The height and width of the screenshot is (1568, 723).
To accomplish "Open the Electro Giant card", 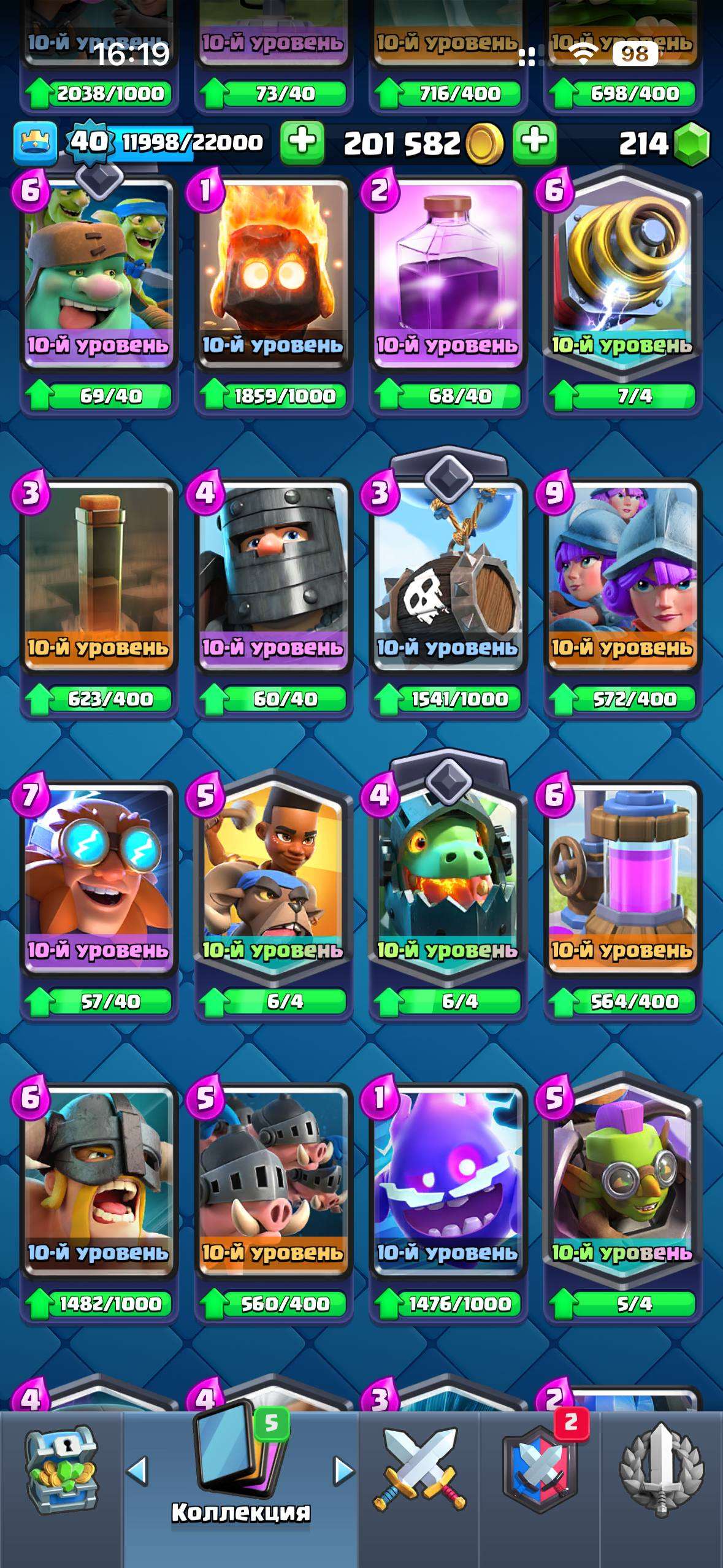I will pos(98,877).
